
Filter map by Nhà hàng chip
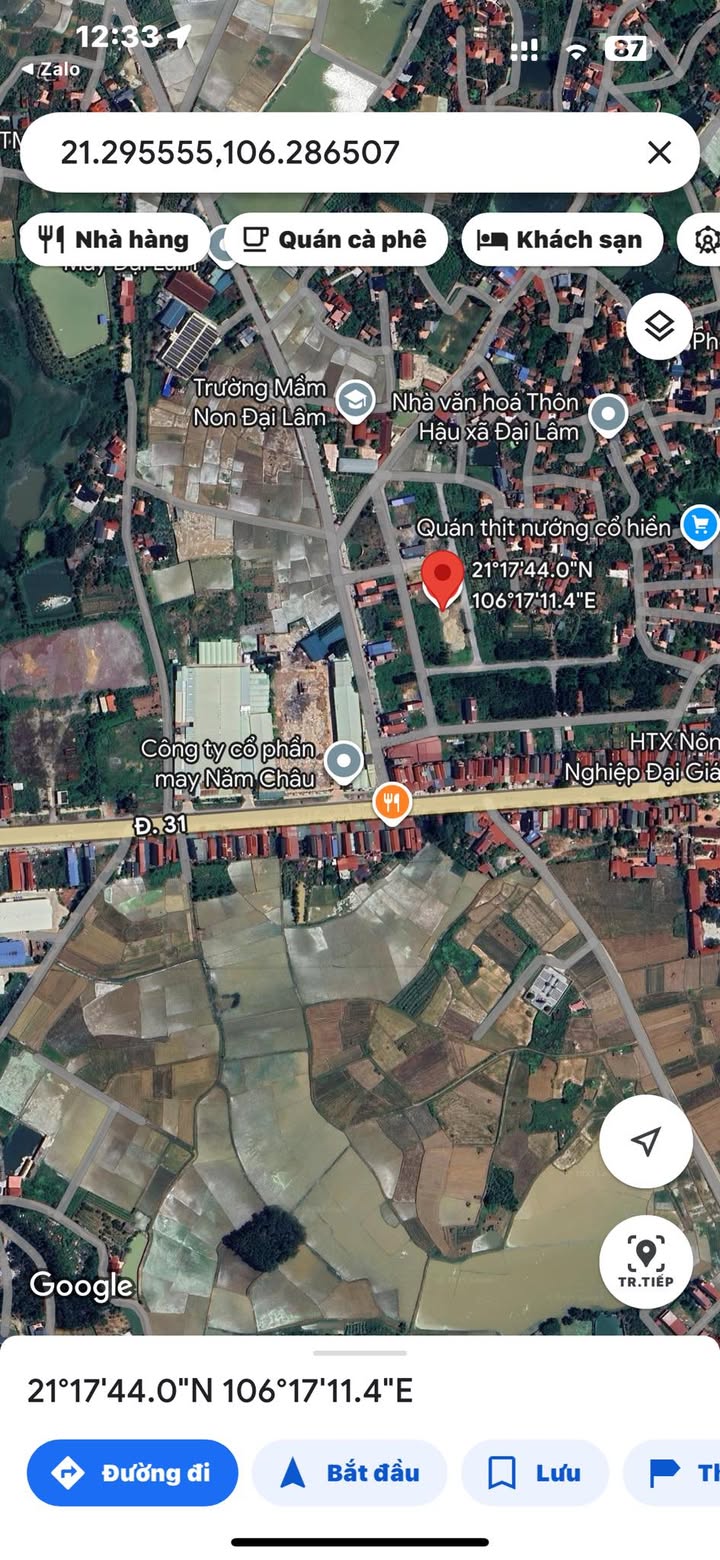114,240
